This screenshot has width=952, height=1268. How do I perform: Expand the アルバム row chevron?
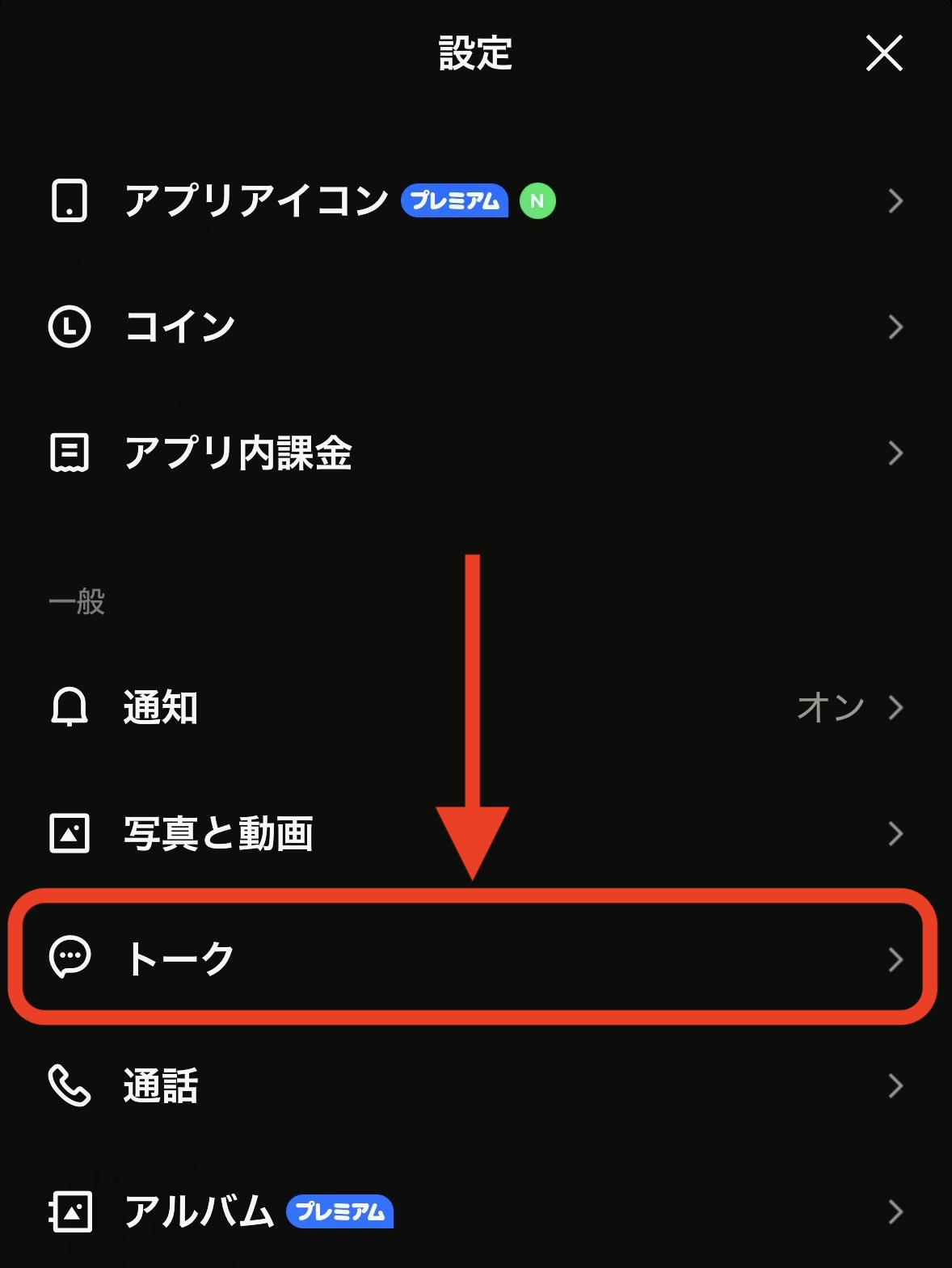896,1211
